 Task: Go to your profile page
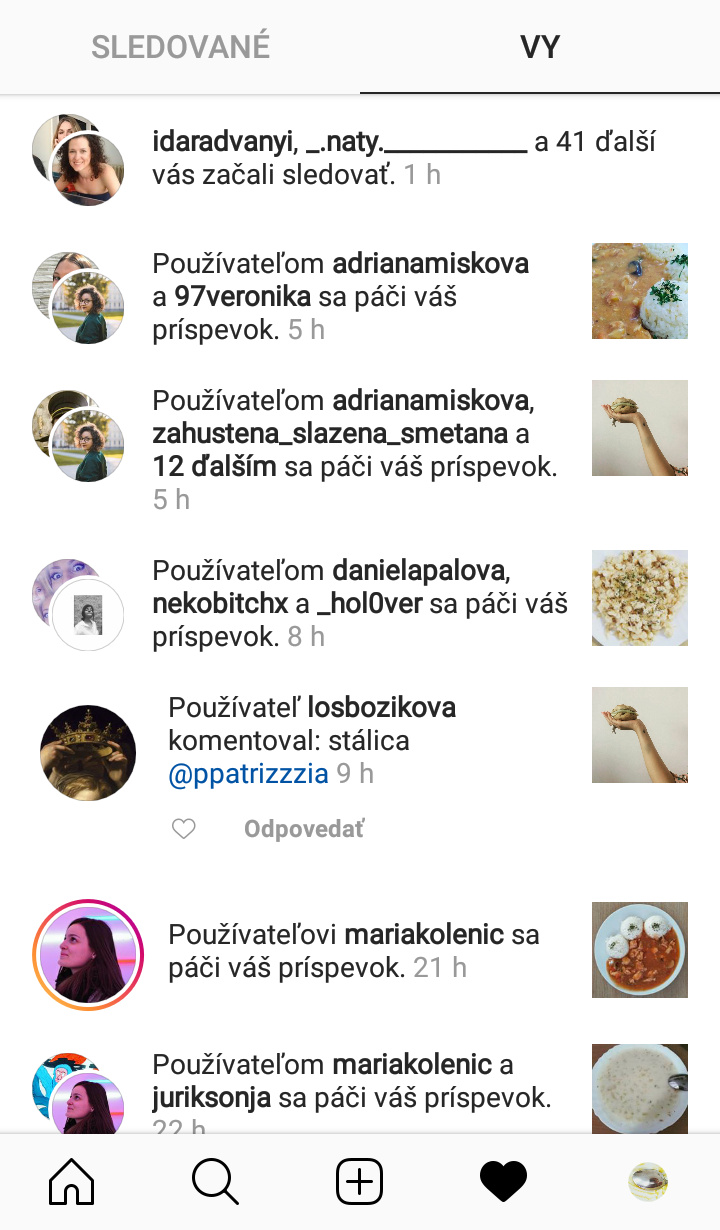coord(647,1182)
